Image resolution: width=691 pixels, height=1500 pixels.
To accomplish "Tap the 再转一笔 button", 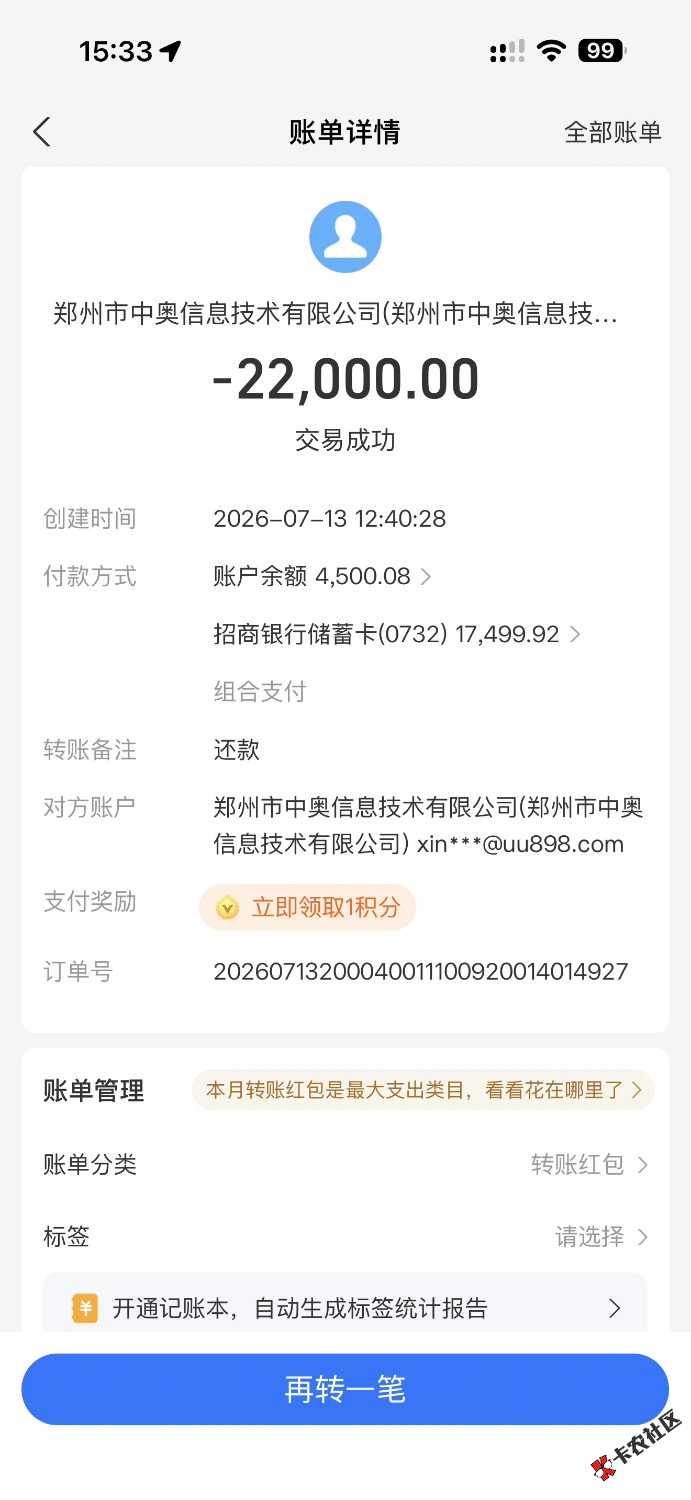I will pyautogui.click(x=345, y=1389).
